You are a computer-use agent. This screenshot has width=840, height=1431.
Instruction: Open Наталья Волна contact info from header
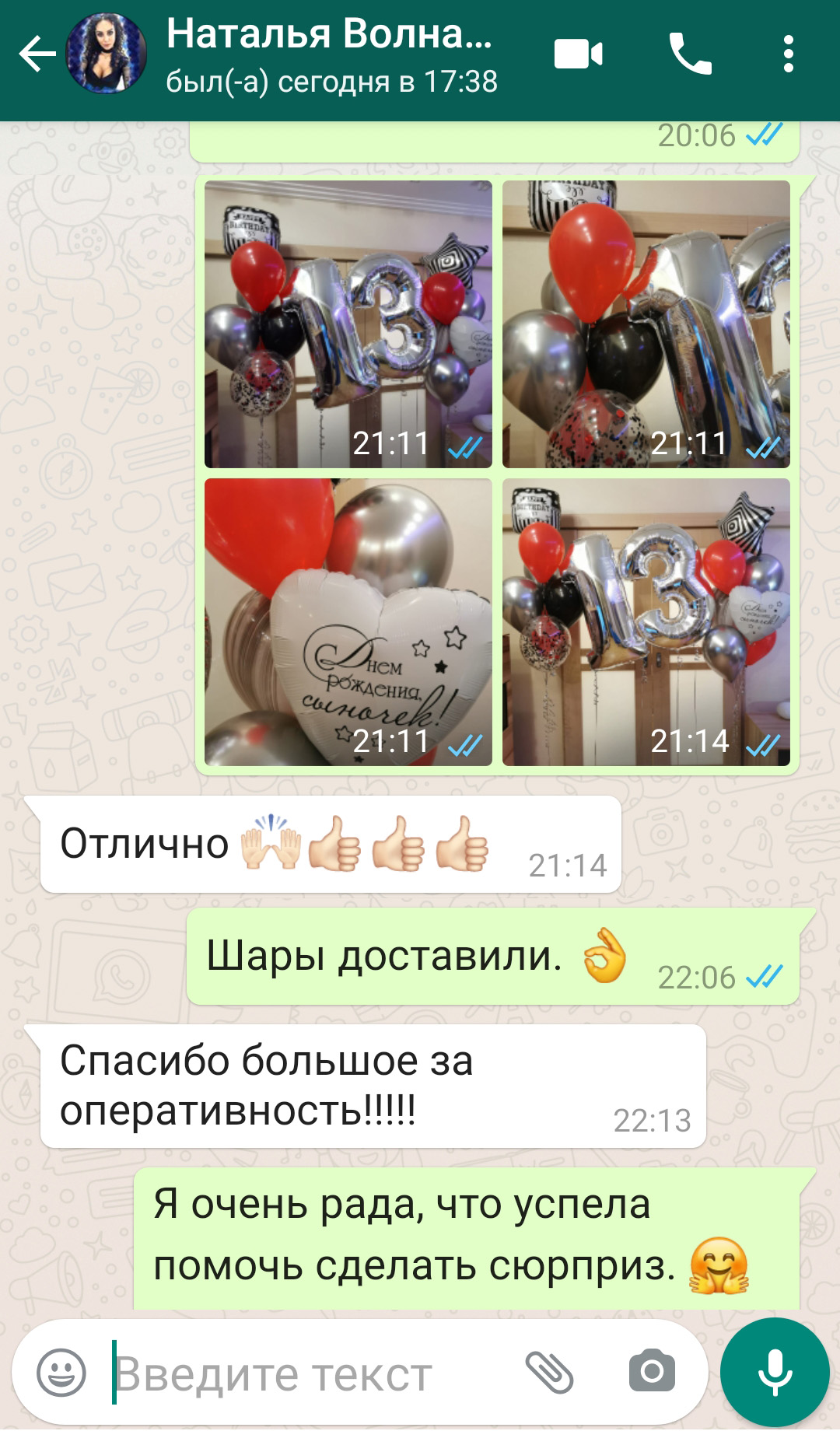pos(332,56)
